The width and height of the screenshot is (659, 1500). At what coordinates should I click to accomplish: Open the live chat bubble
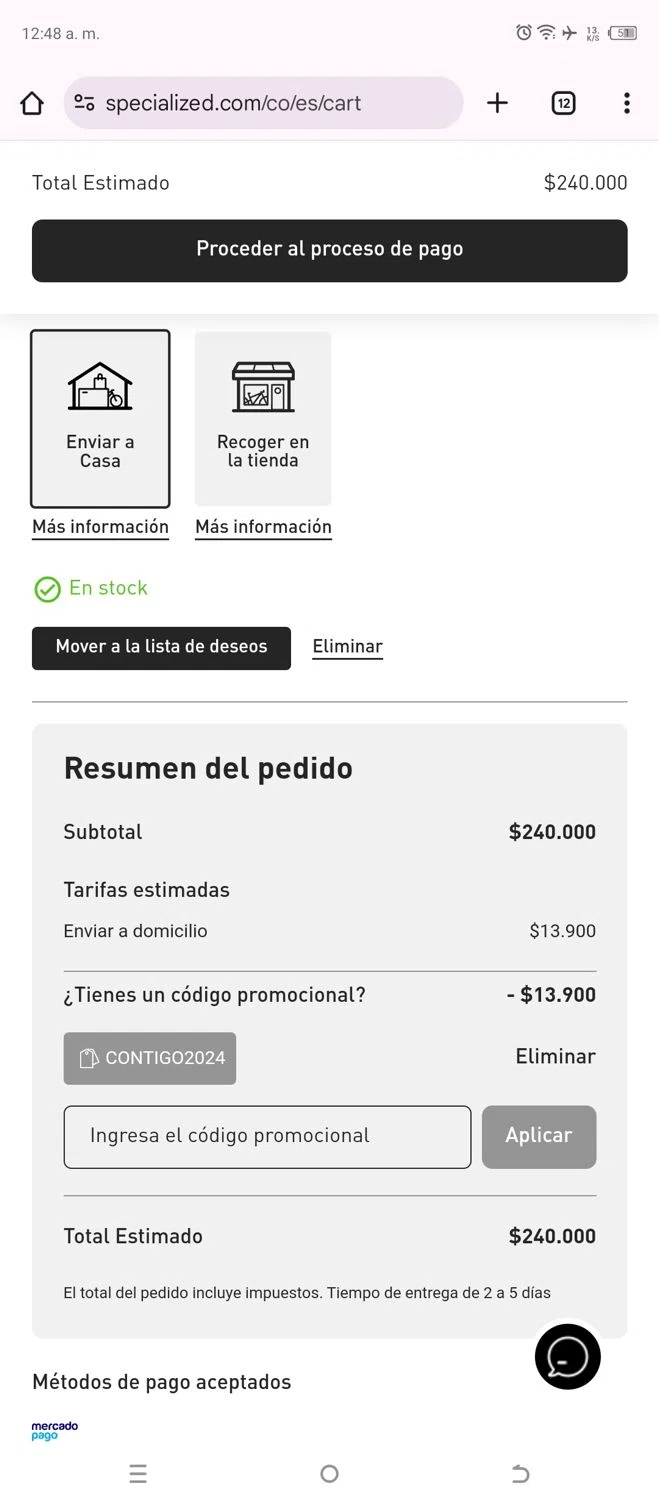click(567, 1357)
